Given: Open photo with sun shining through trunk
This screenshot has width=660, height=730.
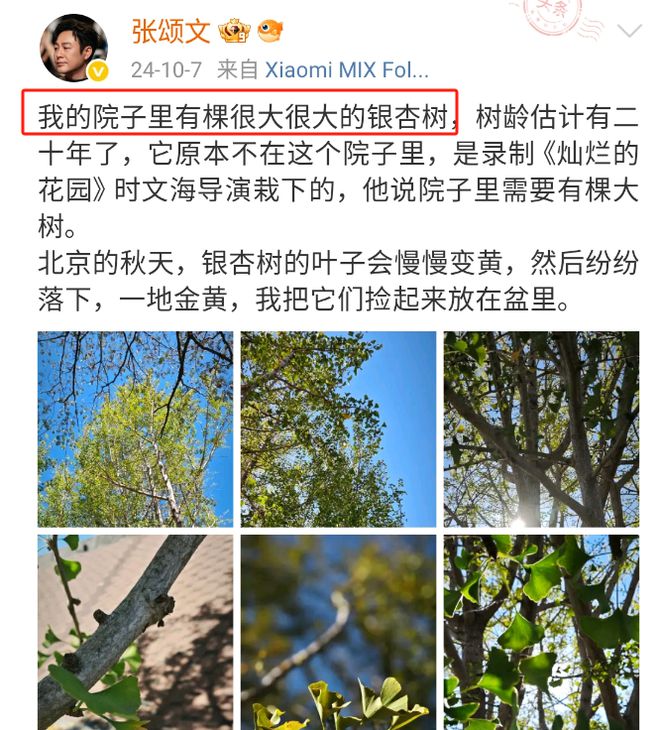Looking at the screenshot, I should (541, 429).
